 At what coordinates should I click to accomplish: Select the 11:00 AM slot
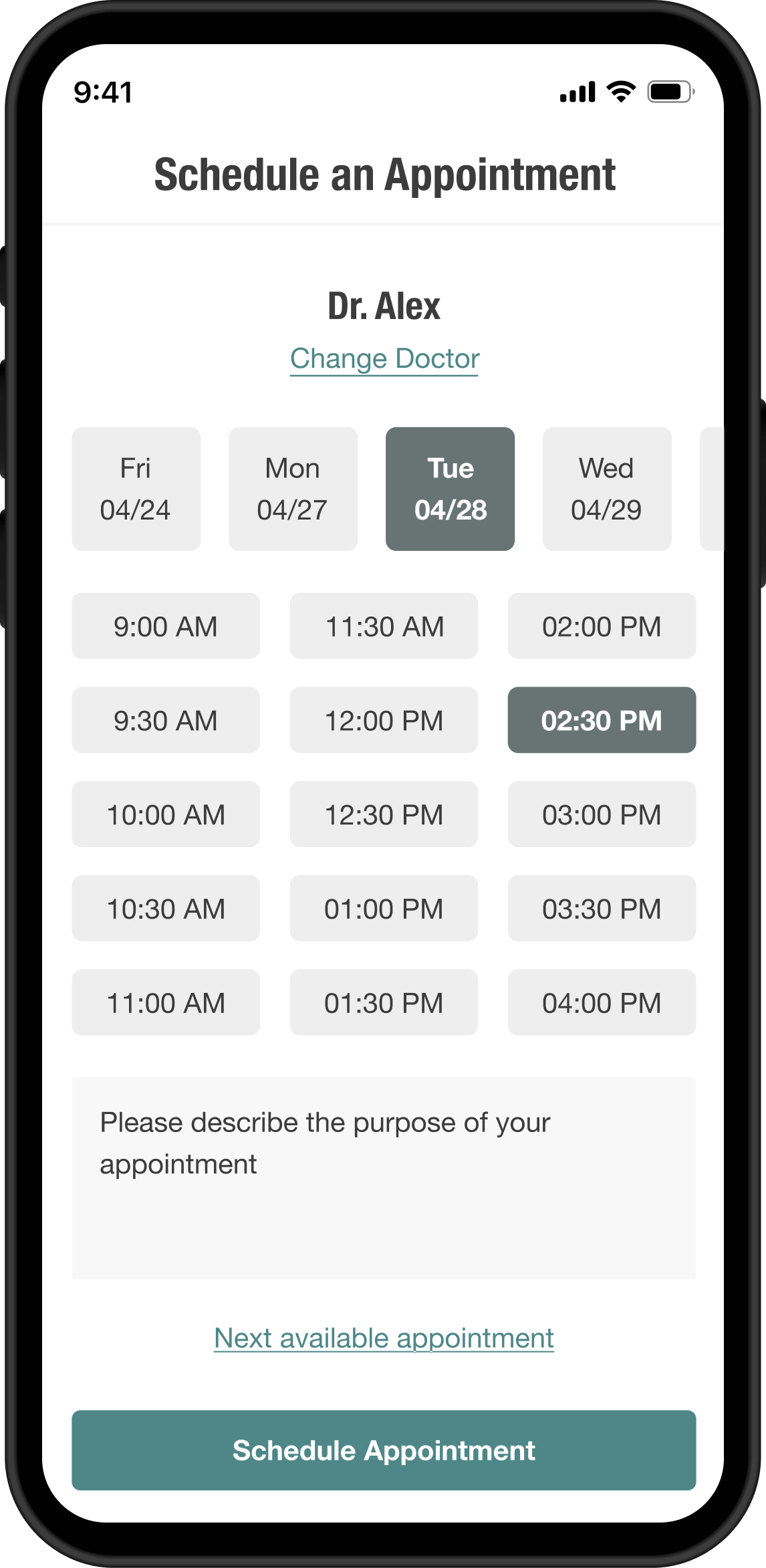(166, 1002)
